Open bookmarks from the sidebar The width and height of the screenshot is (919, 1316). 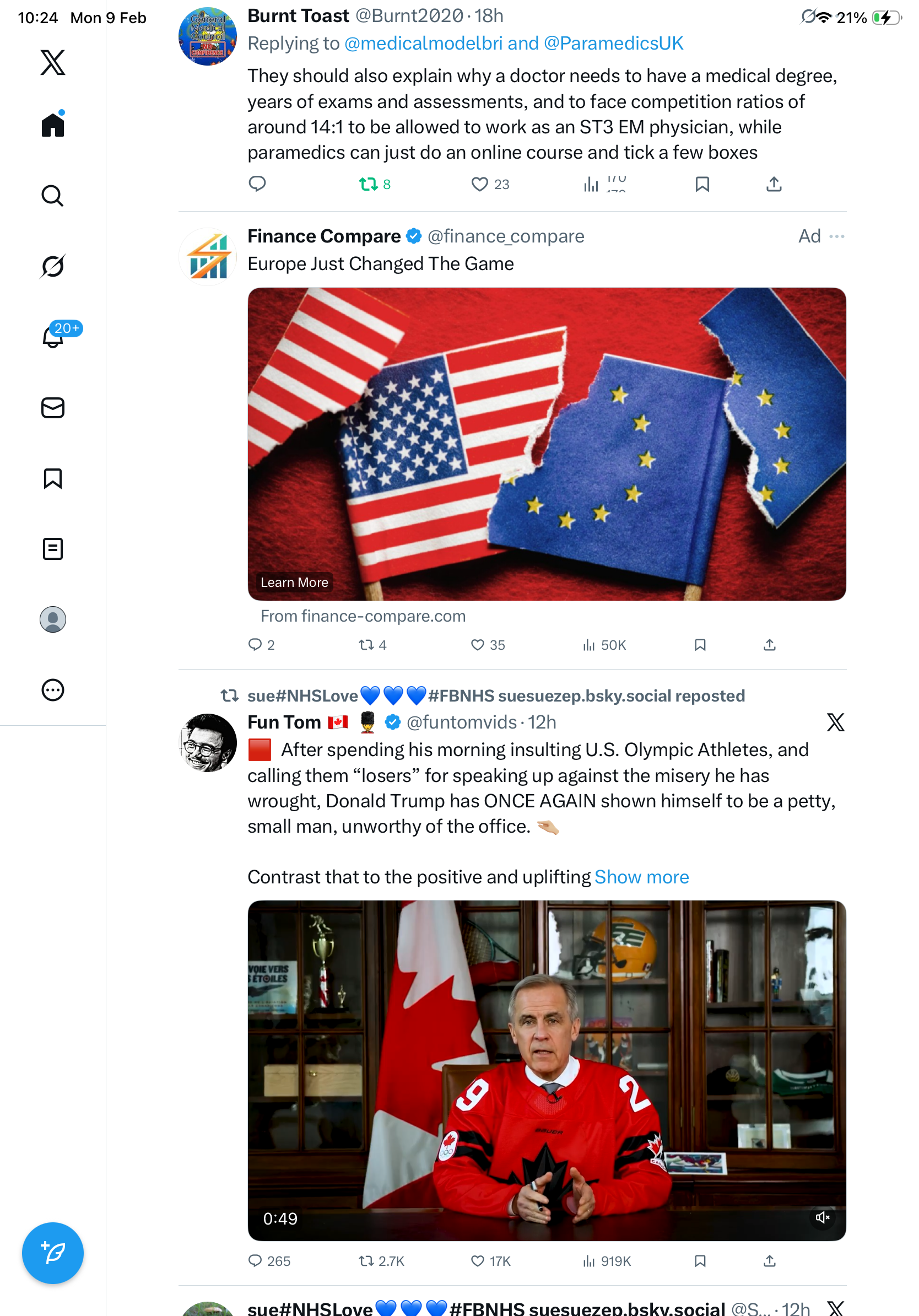pos(53,478)
